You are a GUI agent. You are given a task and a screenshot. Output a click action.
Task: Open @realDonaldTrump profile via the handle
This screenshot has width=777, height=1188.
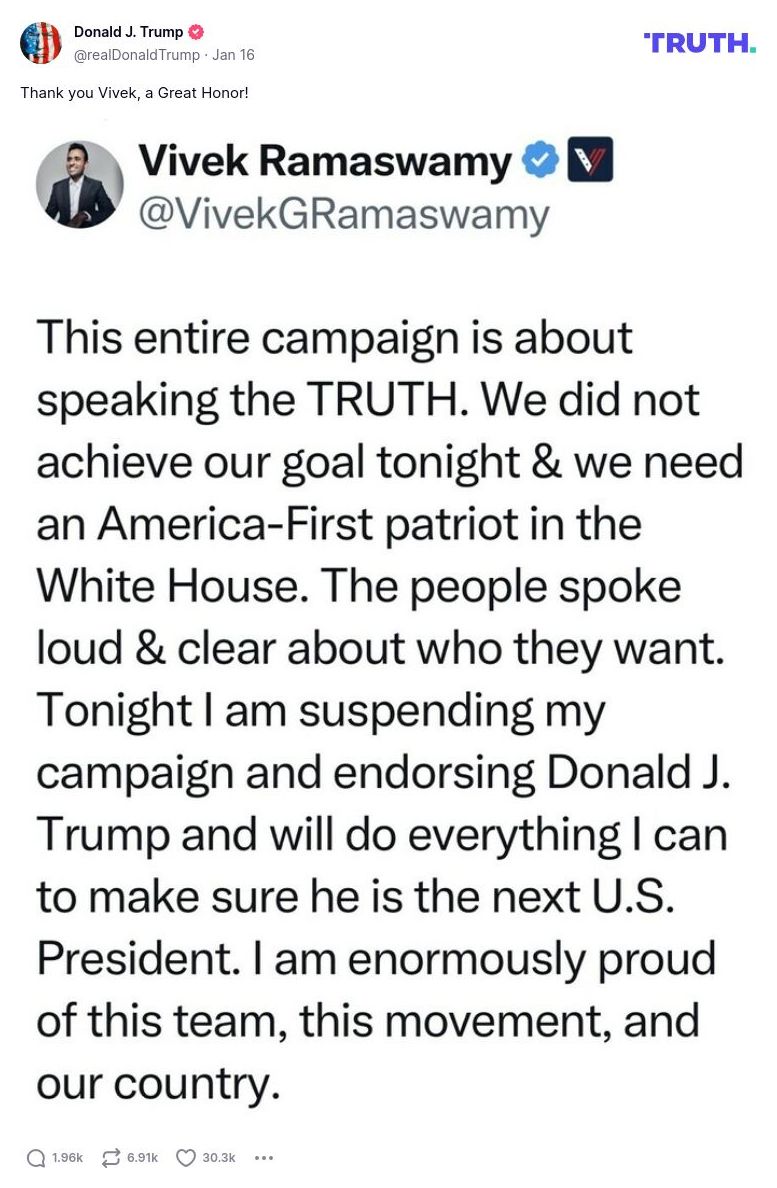coord(139,56)
